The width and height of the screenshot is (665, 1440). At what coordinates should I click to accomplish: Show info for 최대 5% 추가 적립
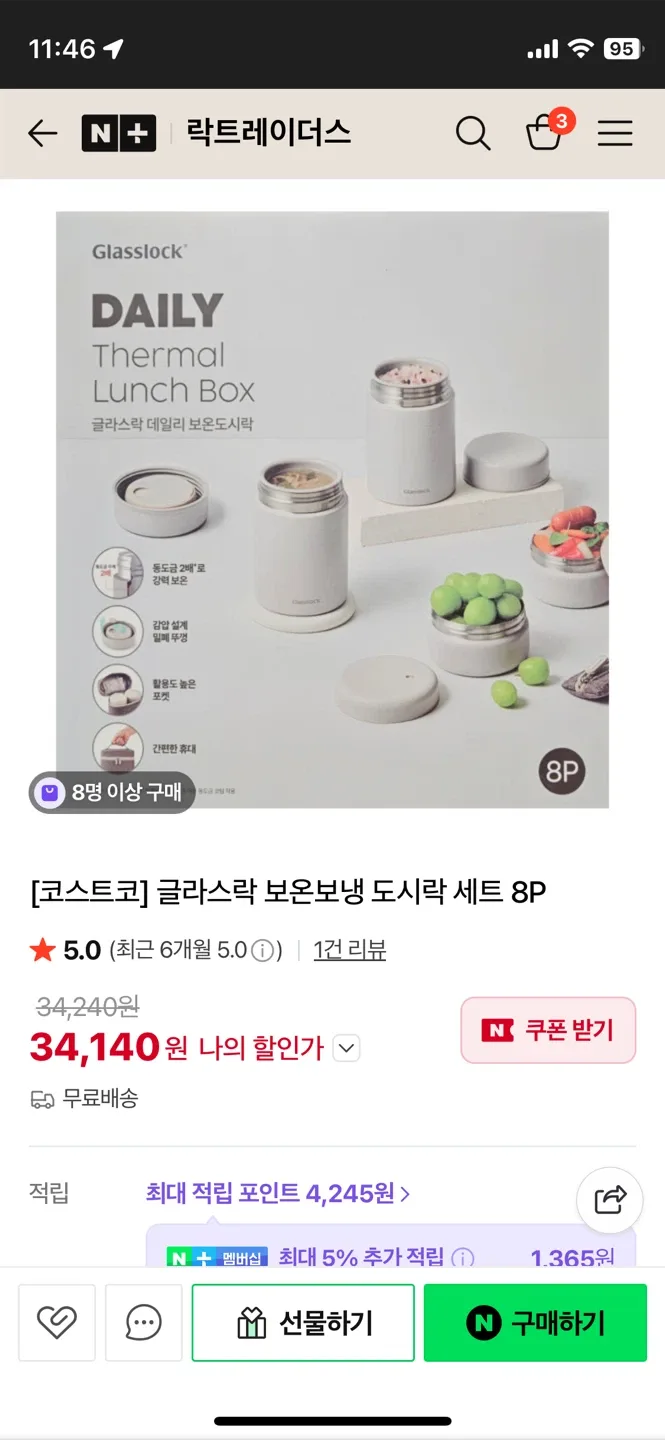462,1258
